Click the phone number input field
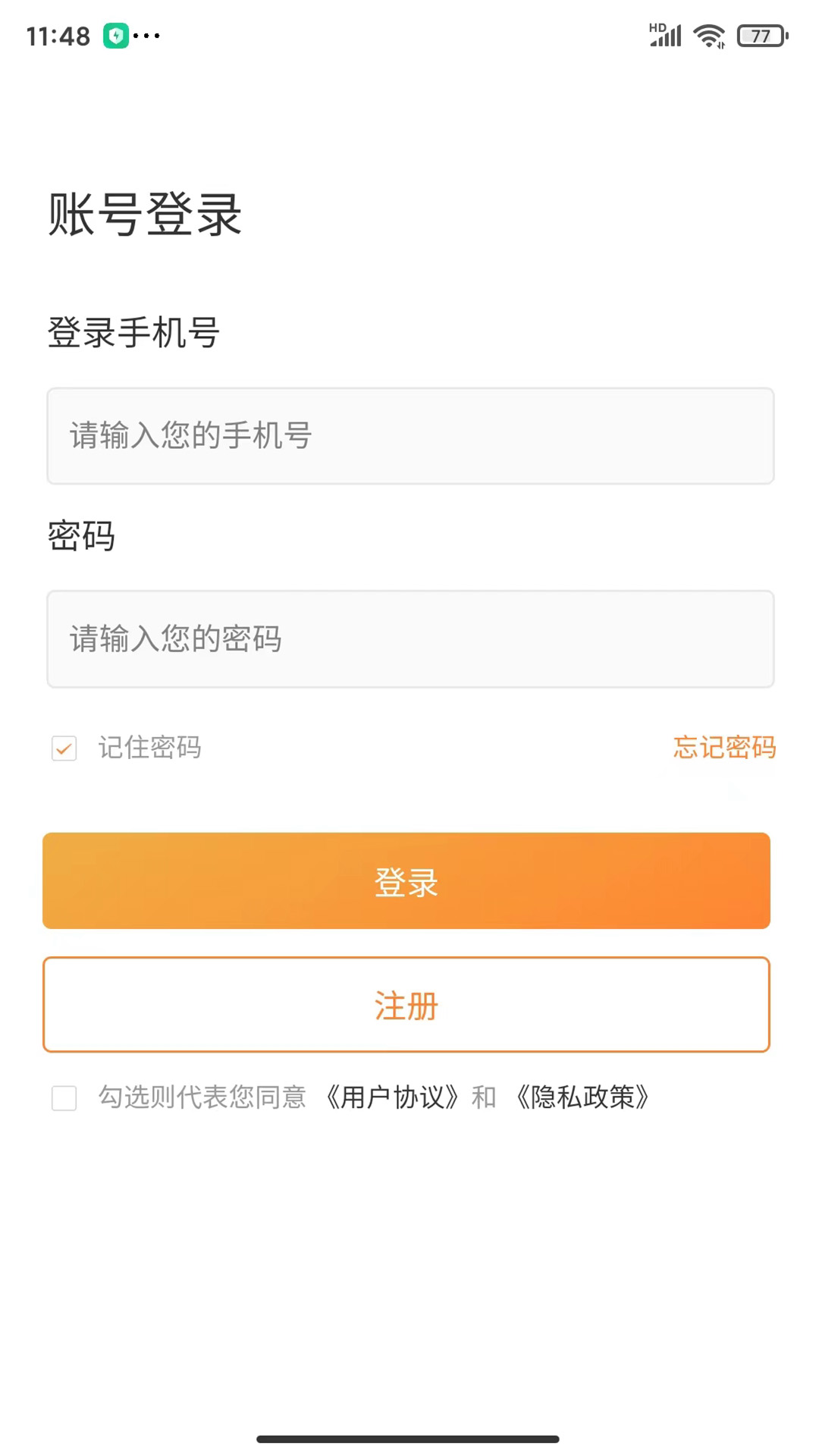819x1456 pixels. (x=409, y=436)
